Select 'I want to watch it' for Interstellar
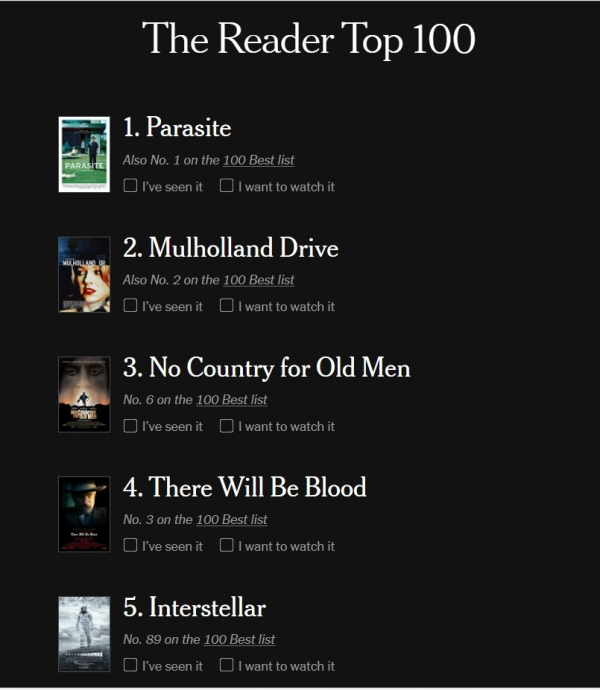The height and width of the screenshot is (690, 600). [x=227, y=666]
